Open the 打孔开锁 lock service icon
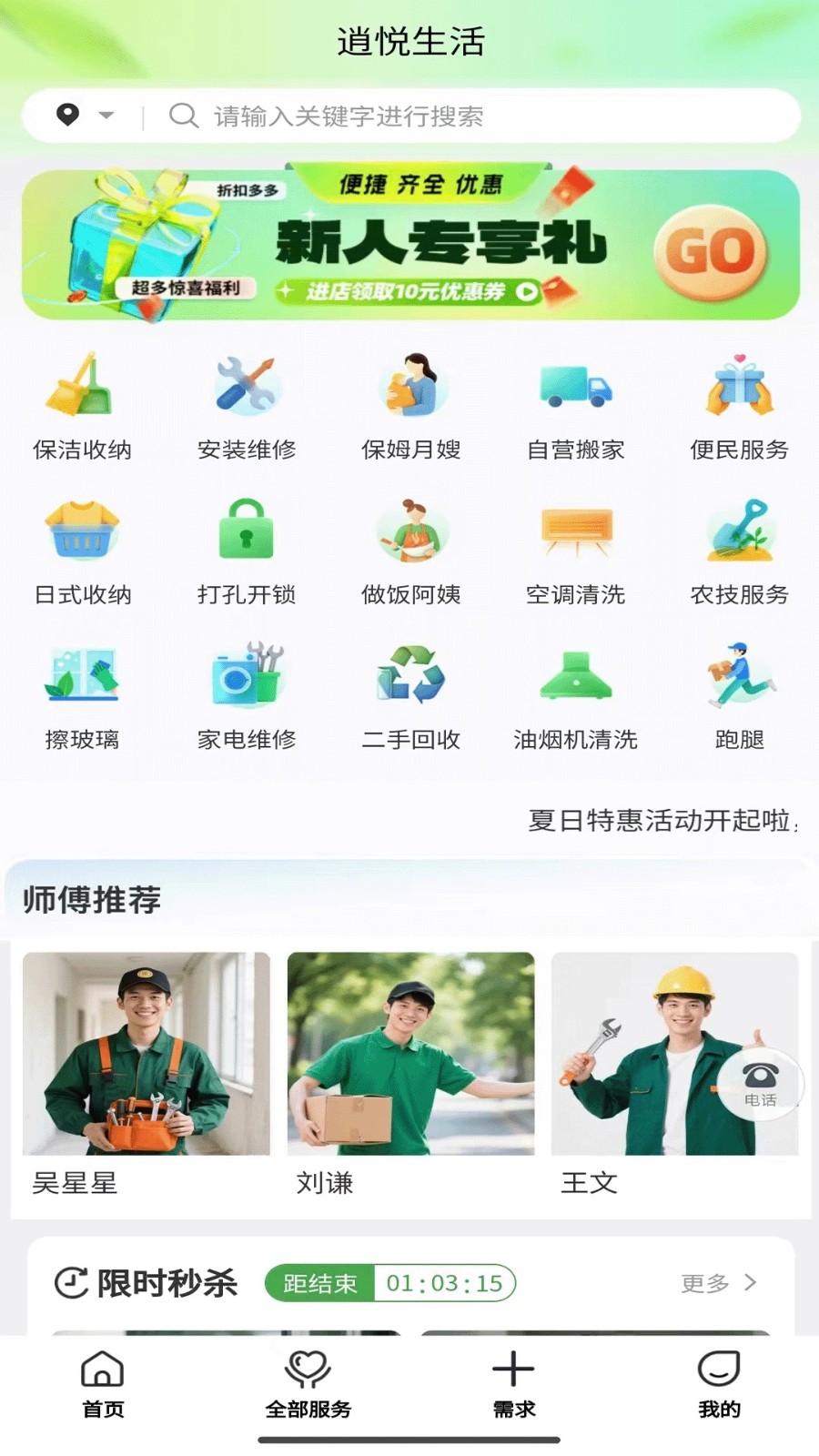This screenshot has width=819, height=1456. (248, 535)
